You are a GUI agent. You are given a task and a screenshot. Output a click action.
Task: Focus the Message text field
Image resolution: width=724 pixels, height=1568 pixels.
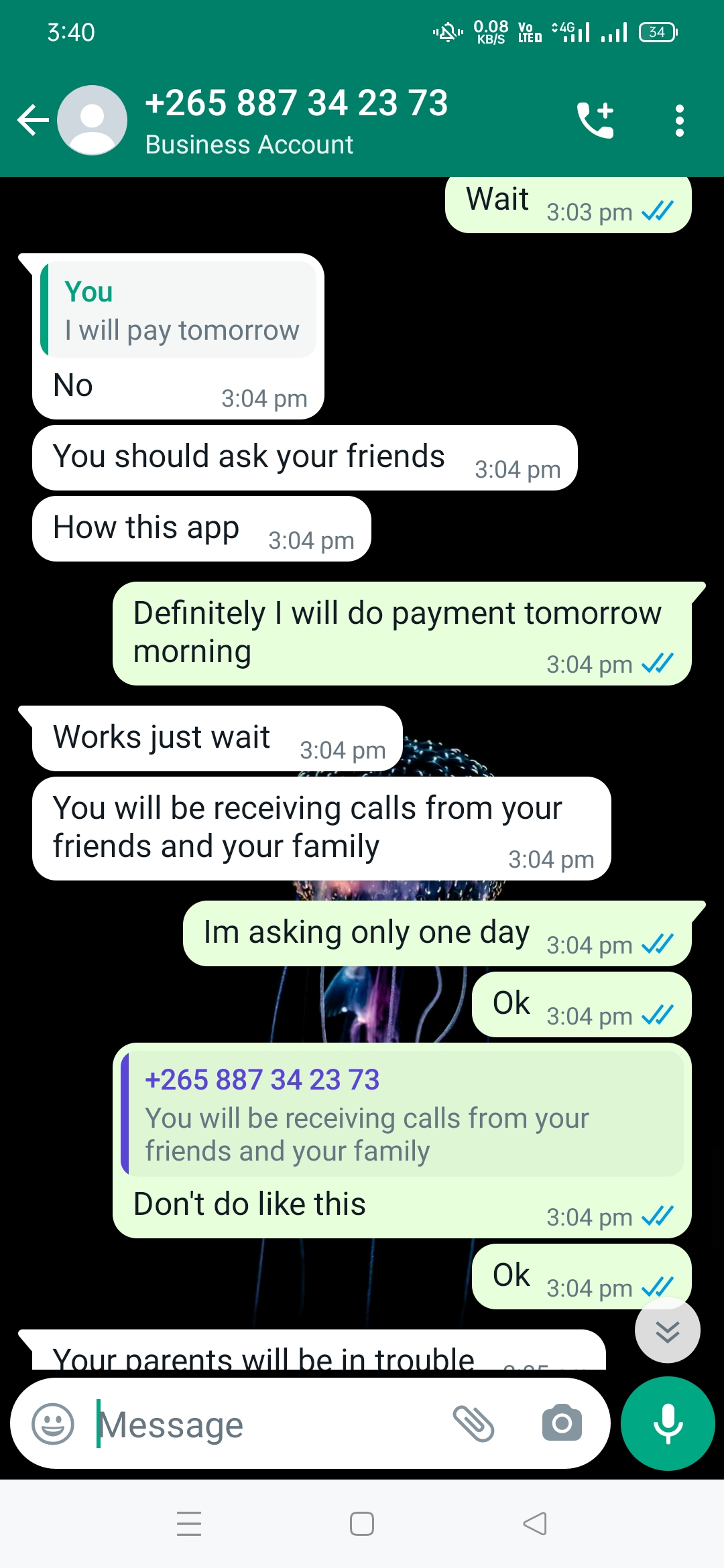coord(268,1424)
